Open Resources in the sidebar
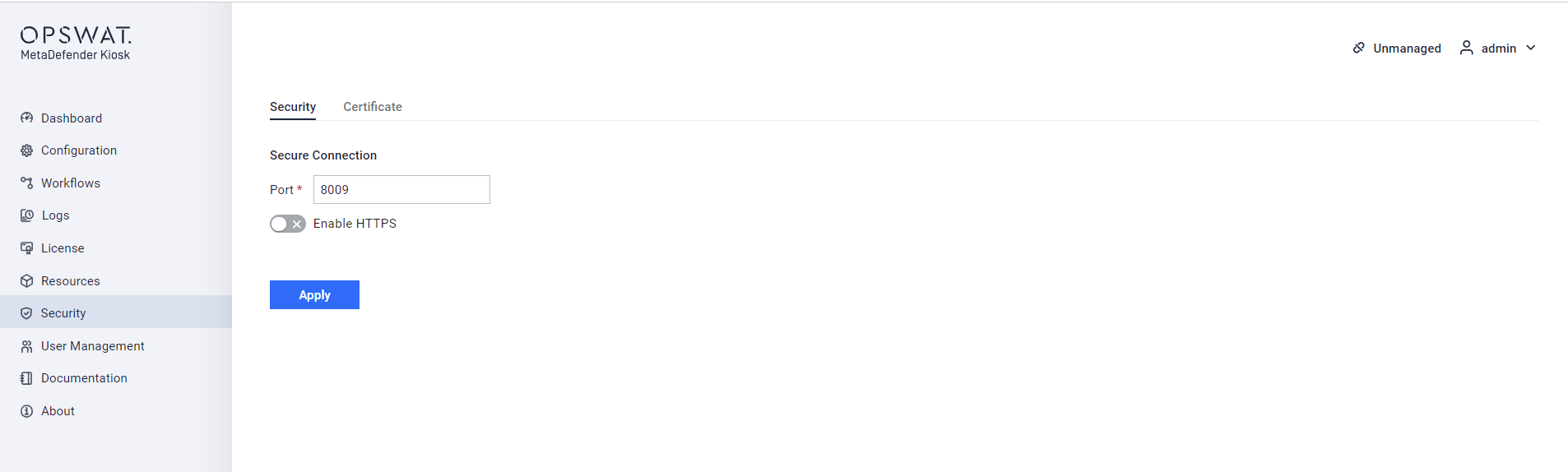The image size is (1568, 472). 71,281
